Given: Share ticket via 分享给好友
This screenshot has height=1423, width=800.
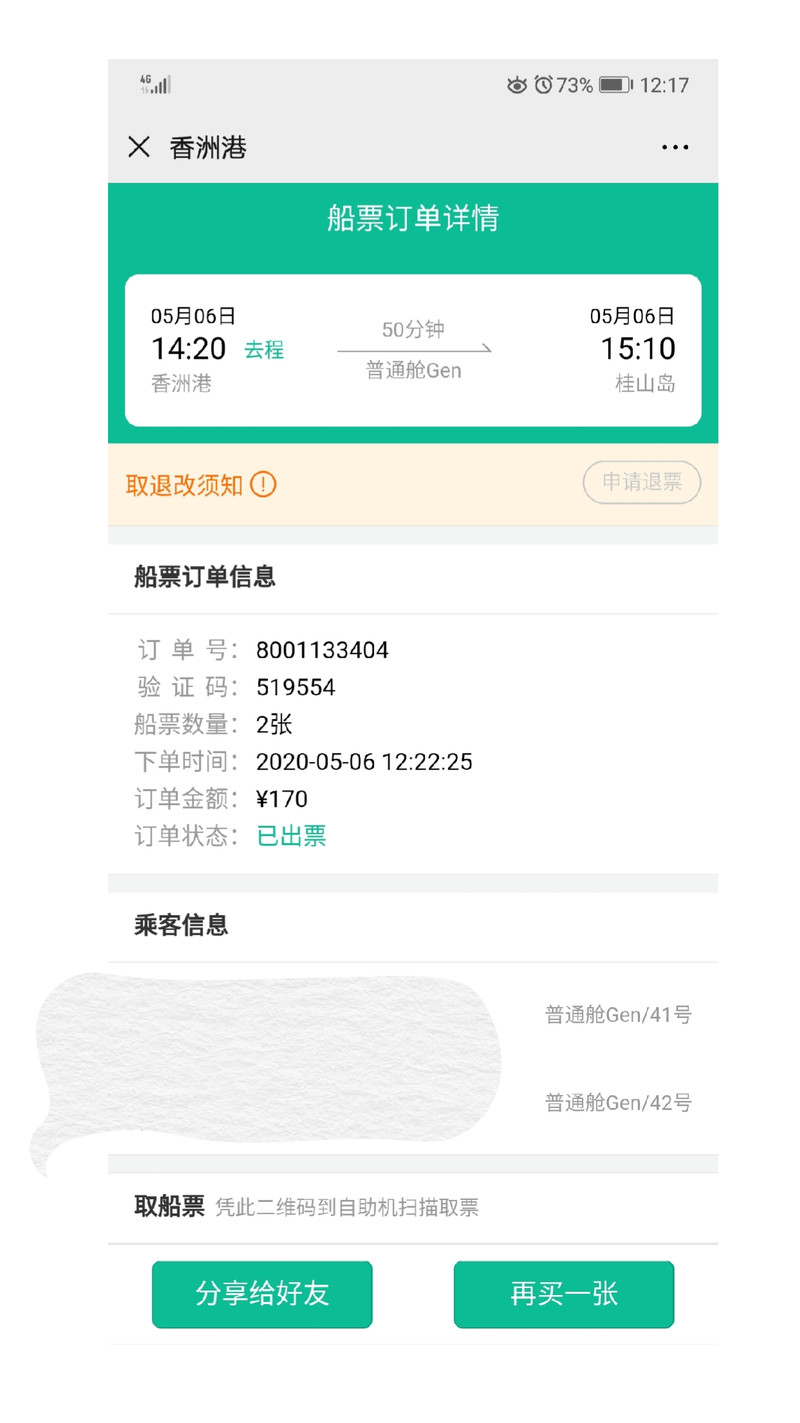Looking at the screenshot, I should pyautogui.click(x=262, y=1294).
